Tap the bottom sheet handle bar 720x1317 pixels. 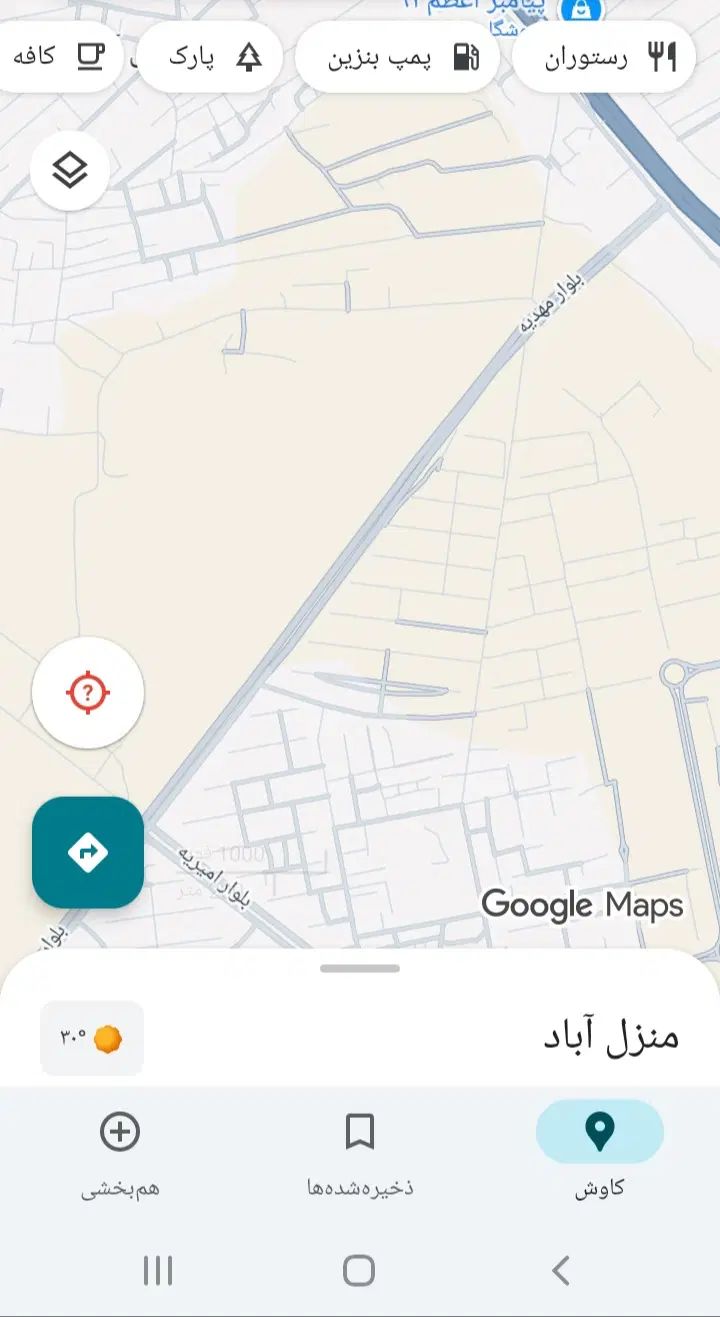(360, 968)
